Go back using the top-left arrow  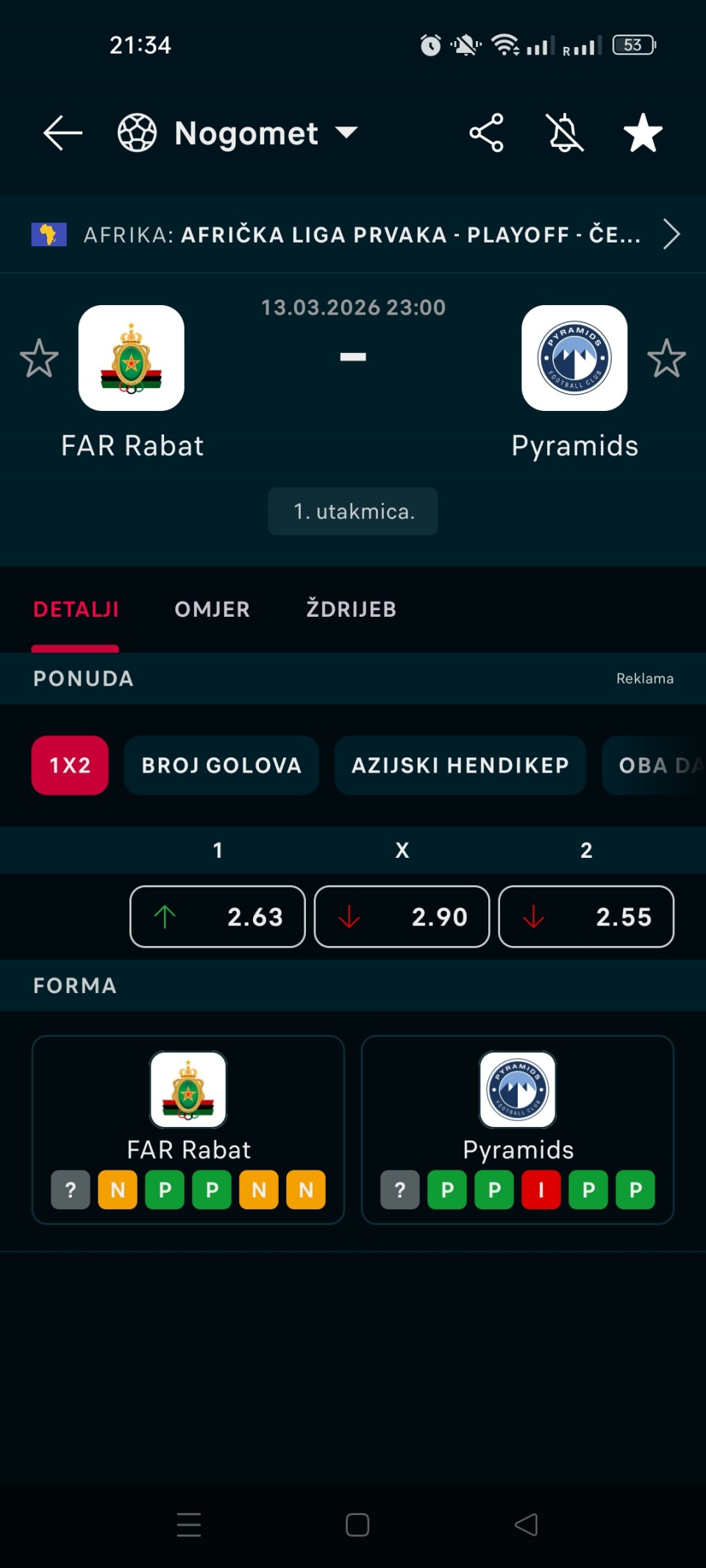(63, 133)
